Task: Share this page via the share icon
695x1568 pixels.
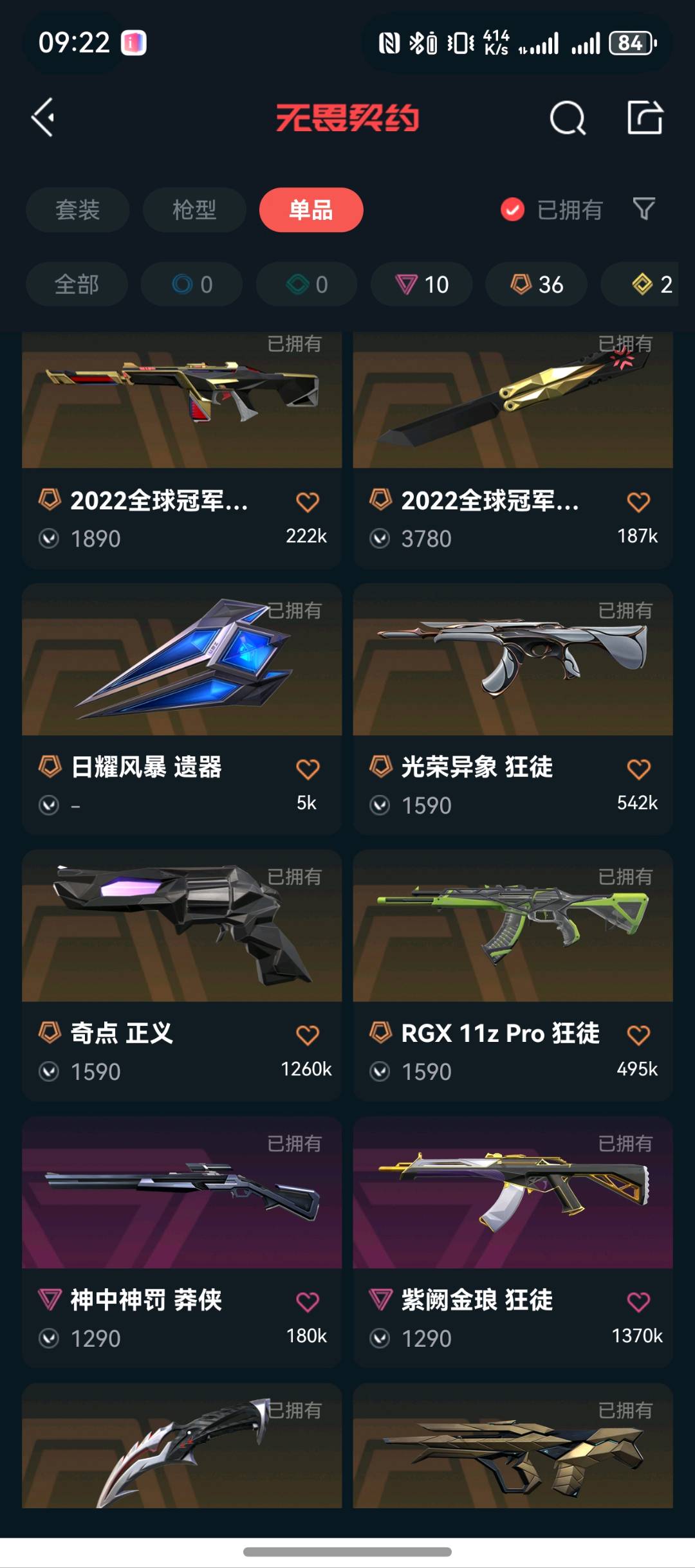Action: point(645,118)
